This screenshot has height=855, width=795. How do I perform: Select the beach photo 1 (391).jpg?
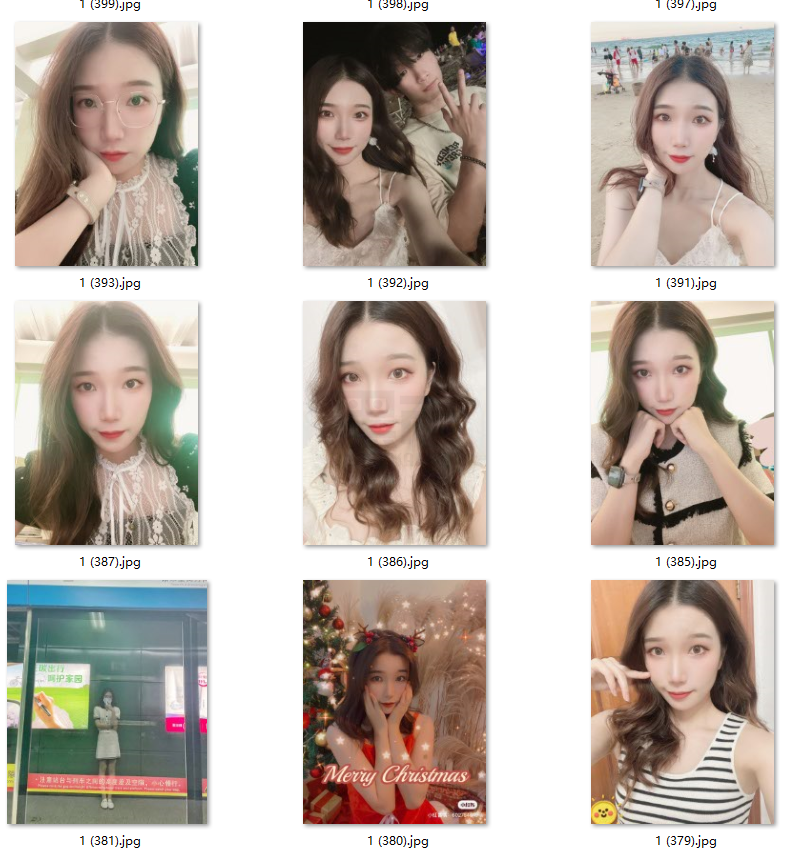point(683,144)
